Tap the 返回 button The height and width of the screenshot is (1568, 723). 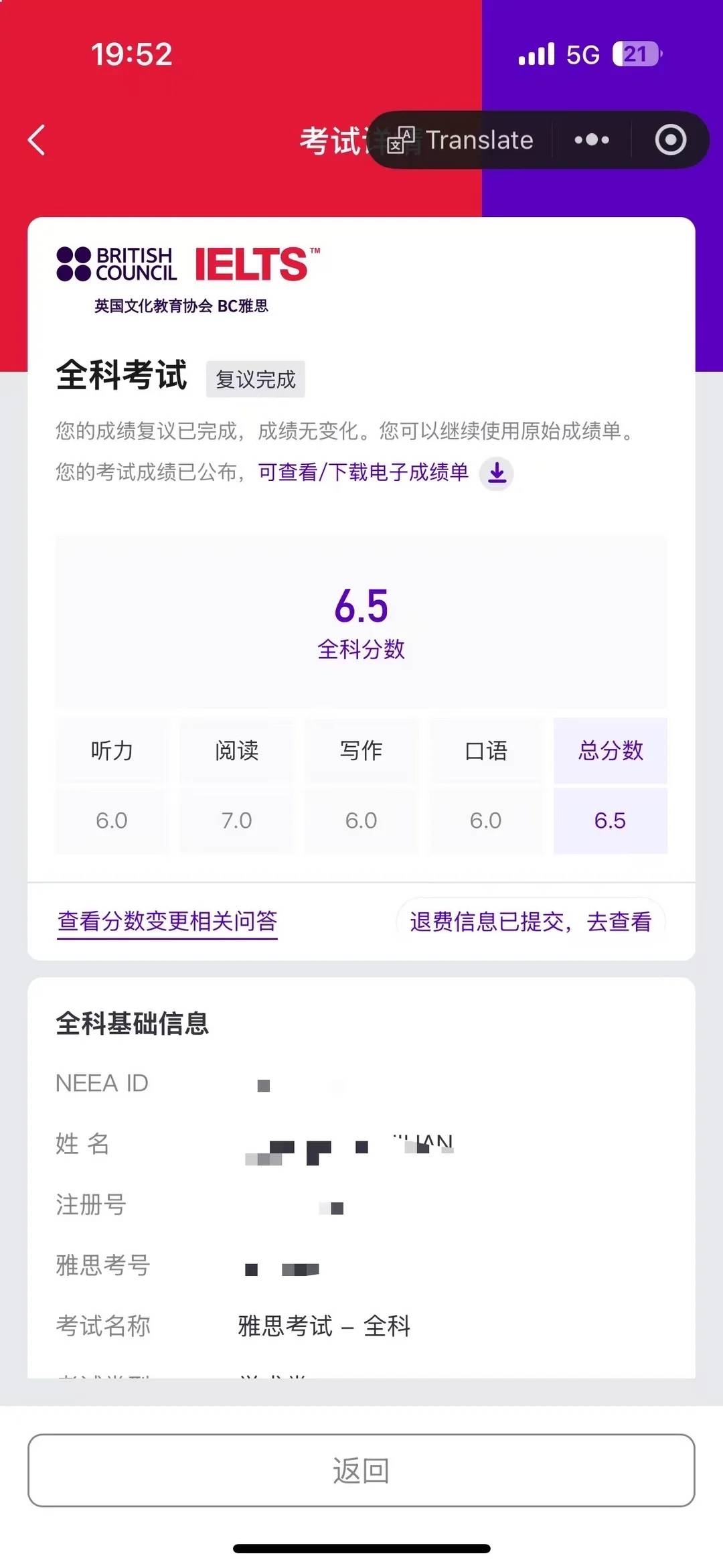[361, 1470]
